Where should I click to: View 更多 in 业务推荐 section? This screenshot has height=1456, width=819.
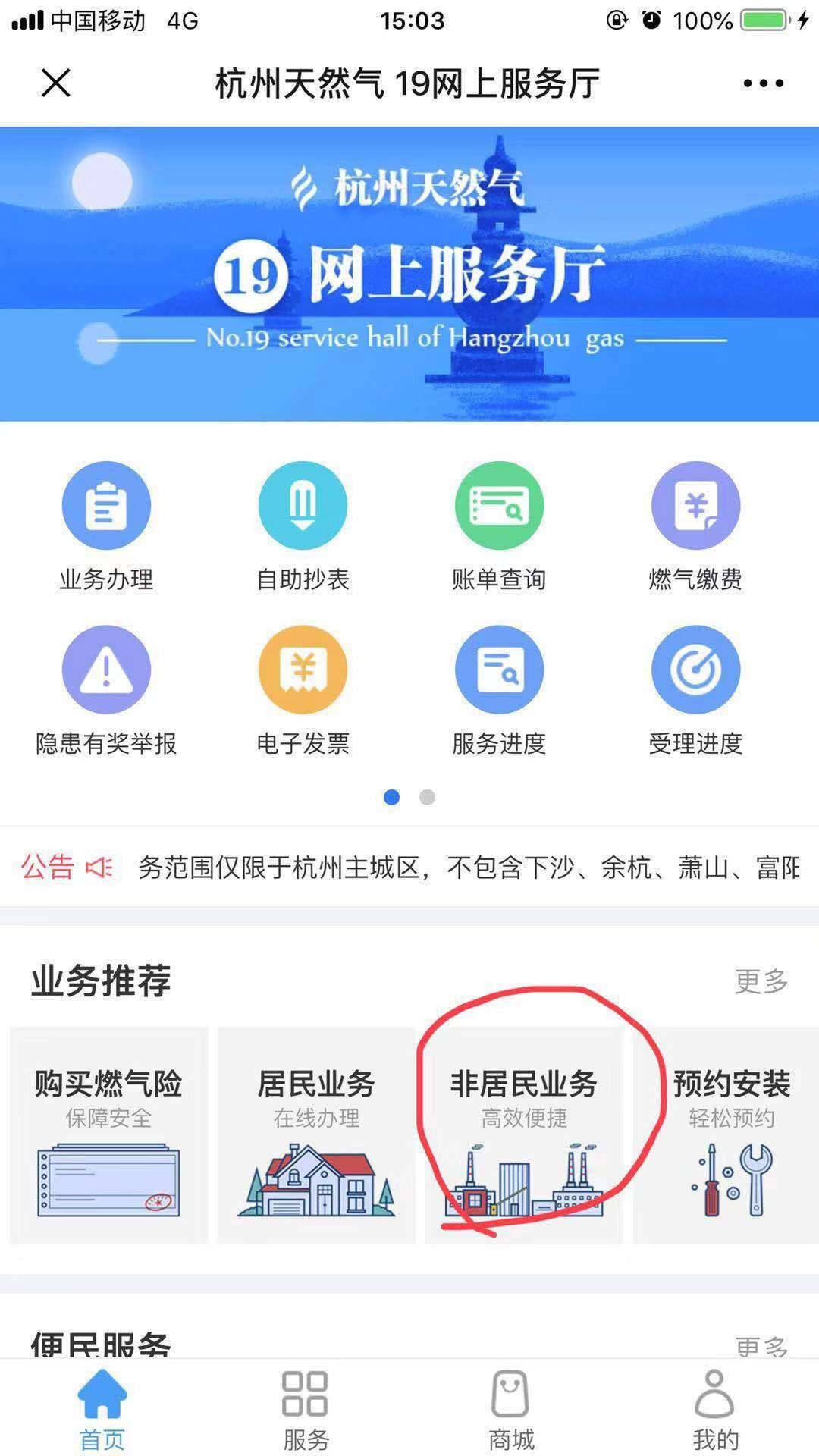pos(761,981)
